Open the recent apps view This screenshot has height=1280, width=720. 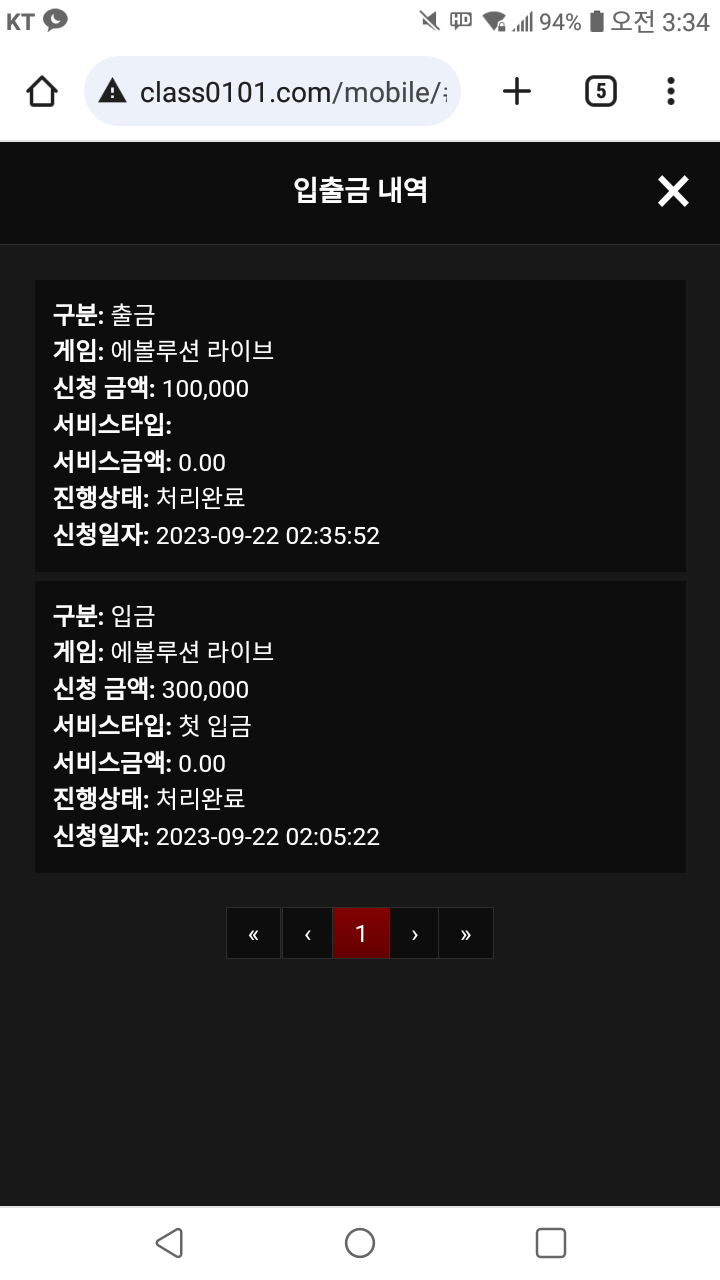(551, 1243)
